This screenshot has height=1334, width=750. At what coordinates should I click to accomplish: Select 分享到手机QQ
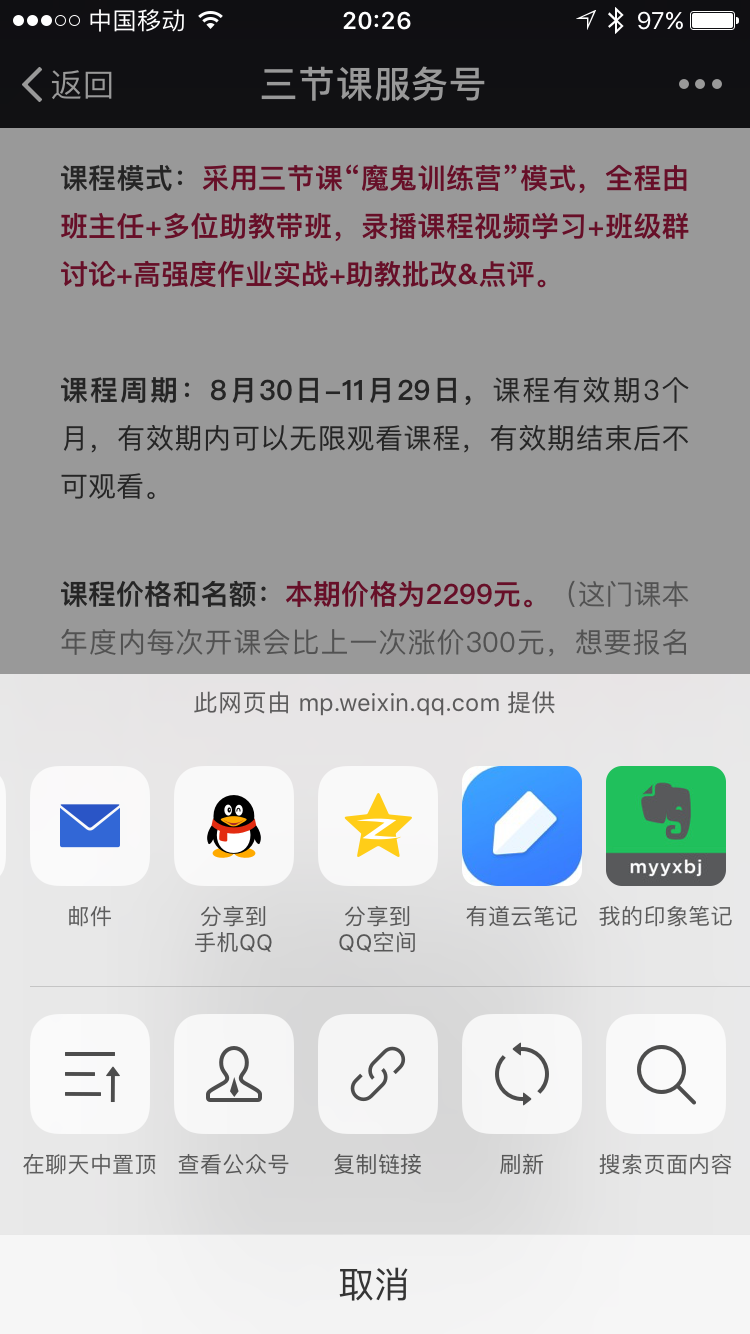(234, 826)
